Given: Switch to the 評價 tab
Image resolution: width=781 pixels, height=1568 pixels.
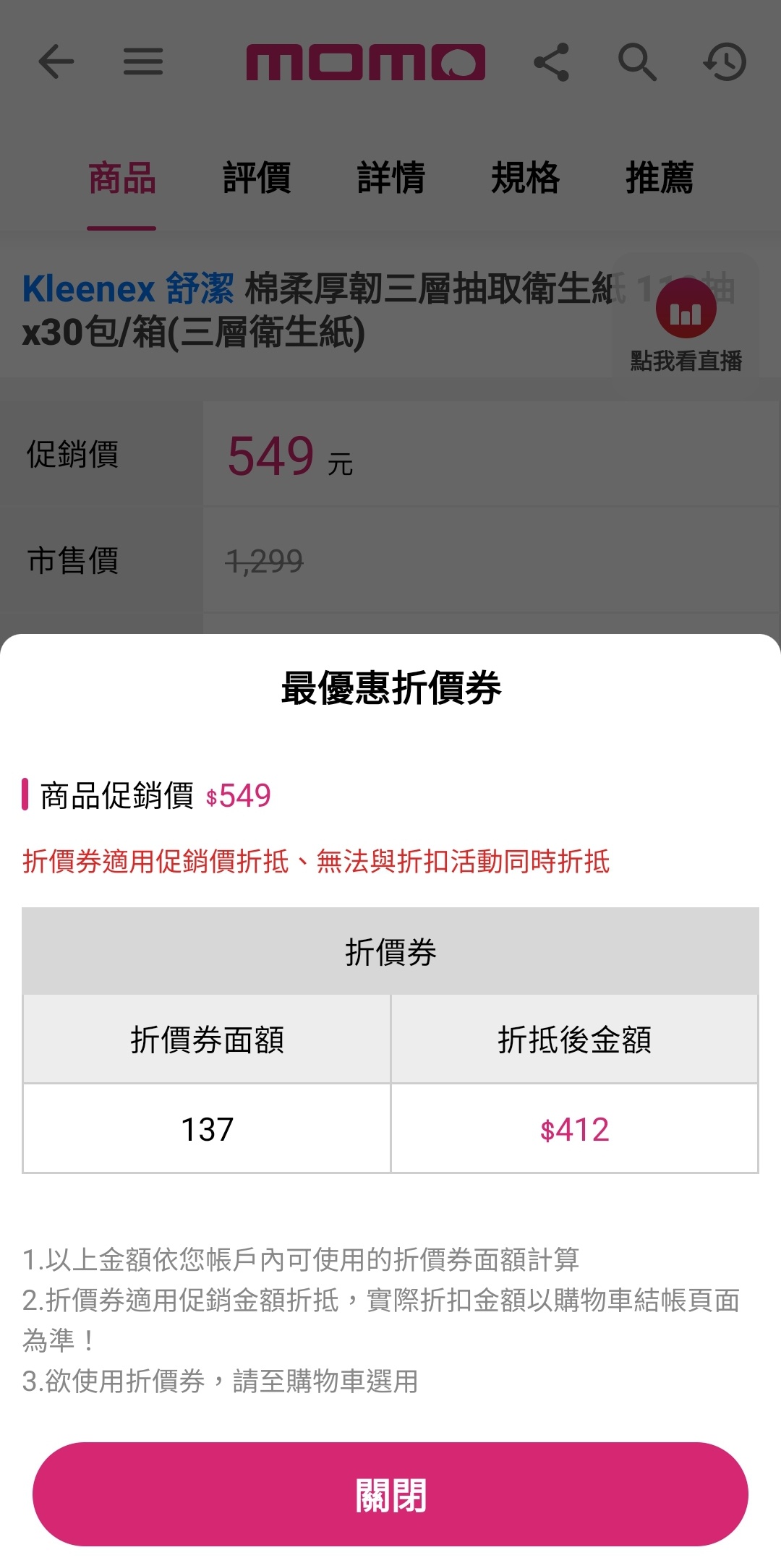Looking at the screenshot, I should (x=257, y=178).
